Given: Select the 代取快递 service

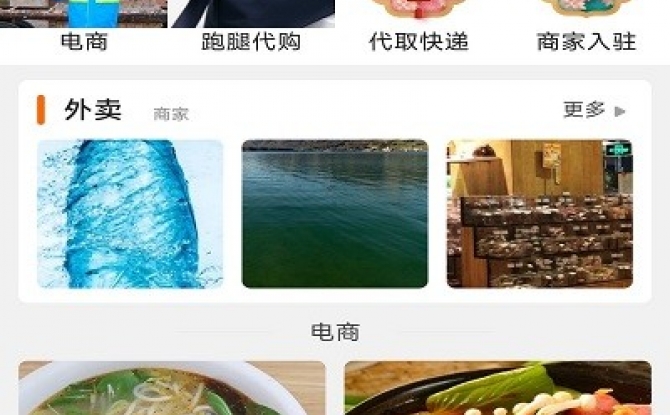Looking at the screenshot, I should coord(418,28).
